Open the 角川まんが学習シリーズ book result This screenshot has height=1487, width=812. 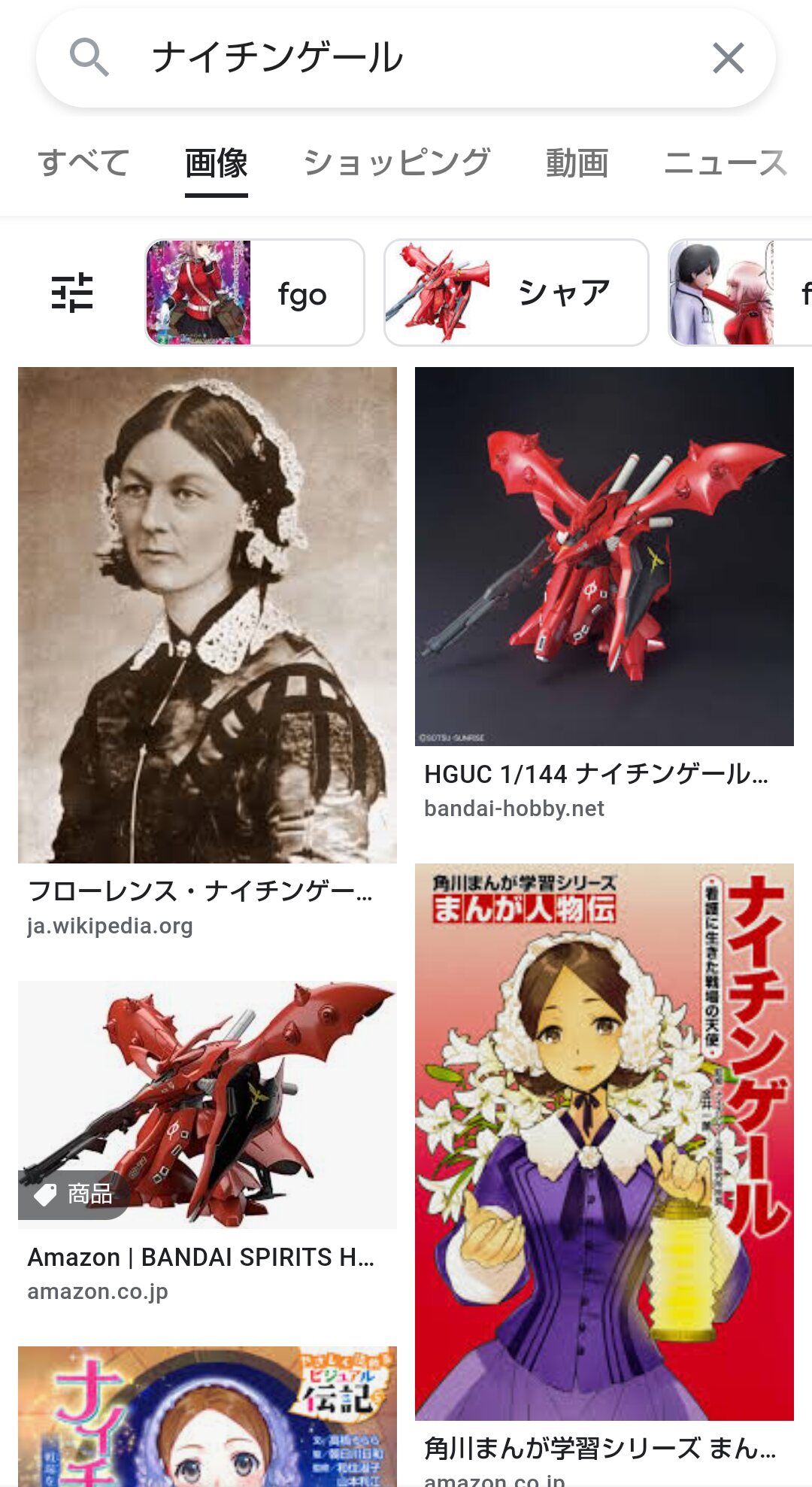pyautogui.click(x=604, y=1141)
